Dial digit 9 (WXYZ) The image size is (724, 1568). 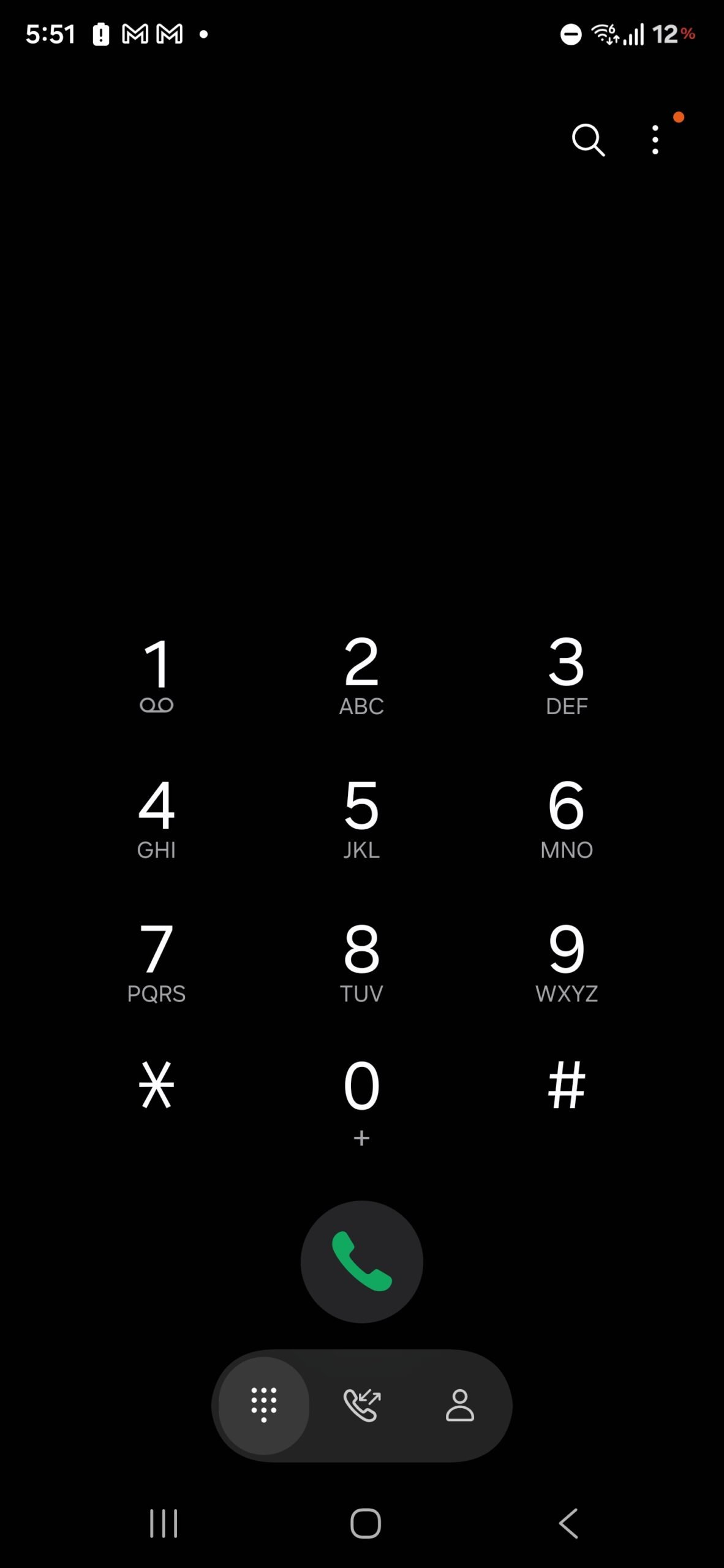point(567,962)
